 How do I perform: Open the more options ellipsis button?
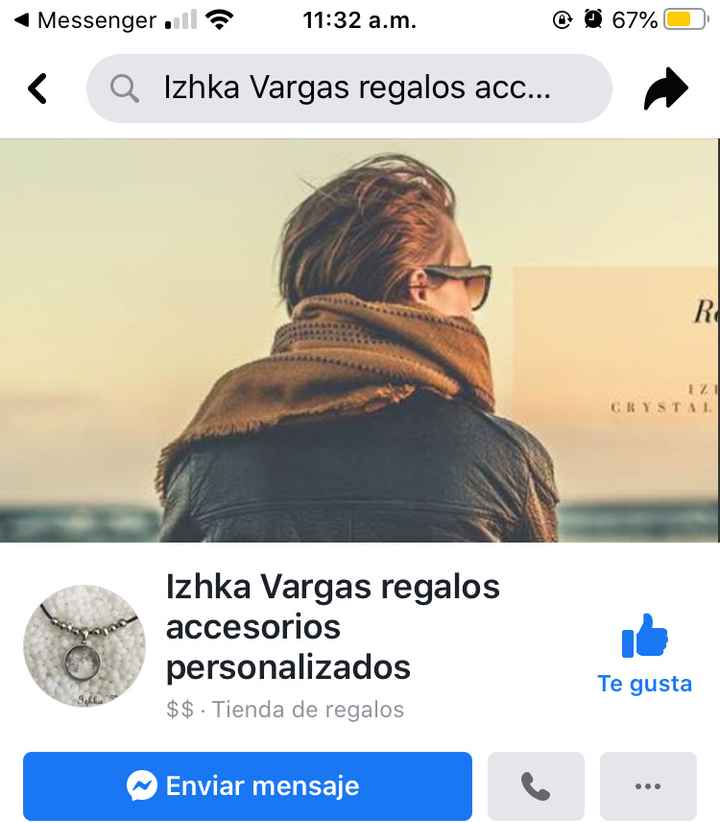(x=648, y=786)
